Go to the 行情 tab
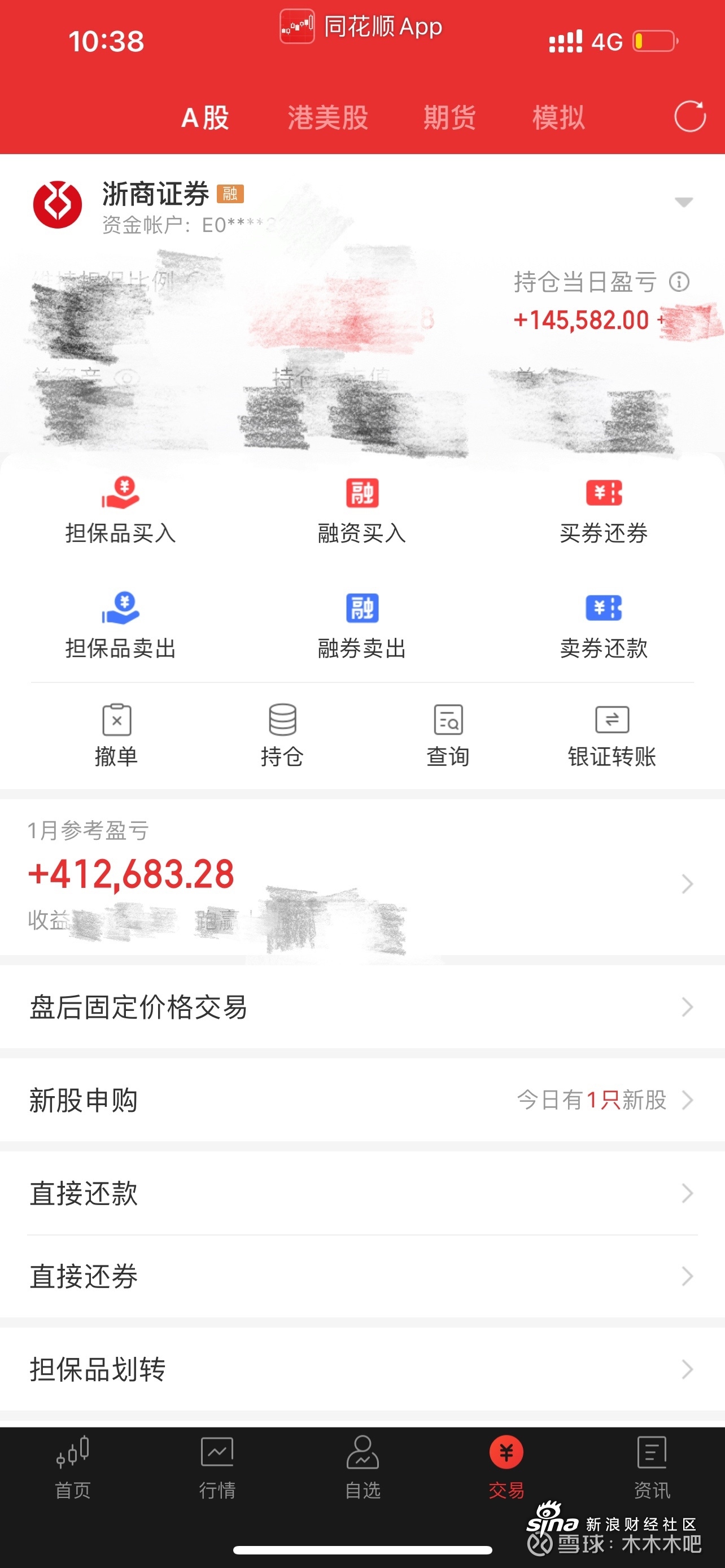The height and width of the screenshot is (1568, 725). coord(217,1468)
